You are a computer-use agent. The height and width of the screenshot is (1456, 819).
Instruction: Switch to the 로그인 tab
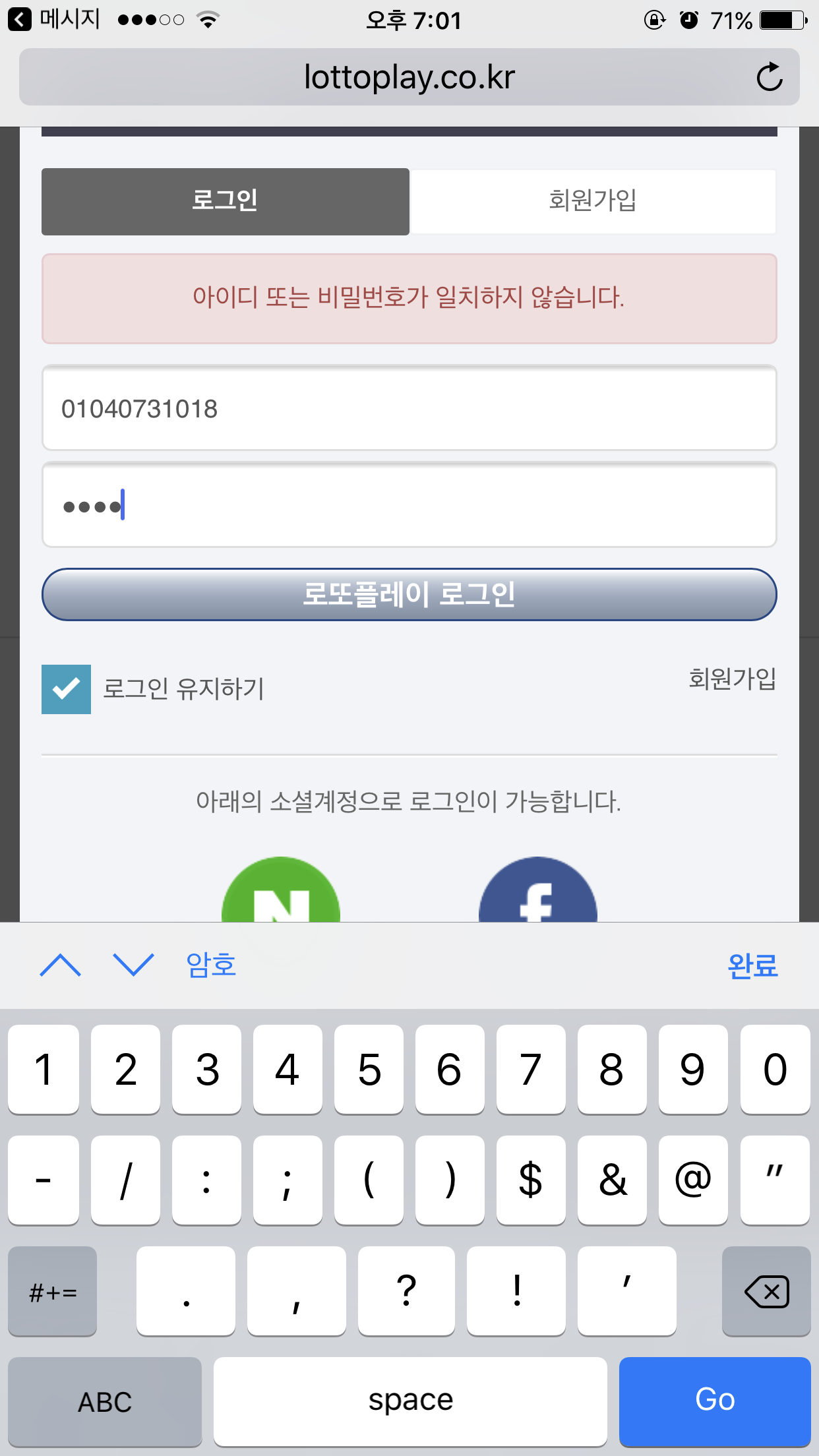225,201
